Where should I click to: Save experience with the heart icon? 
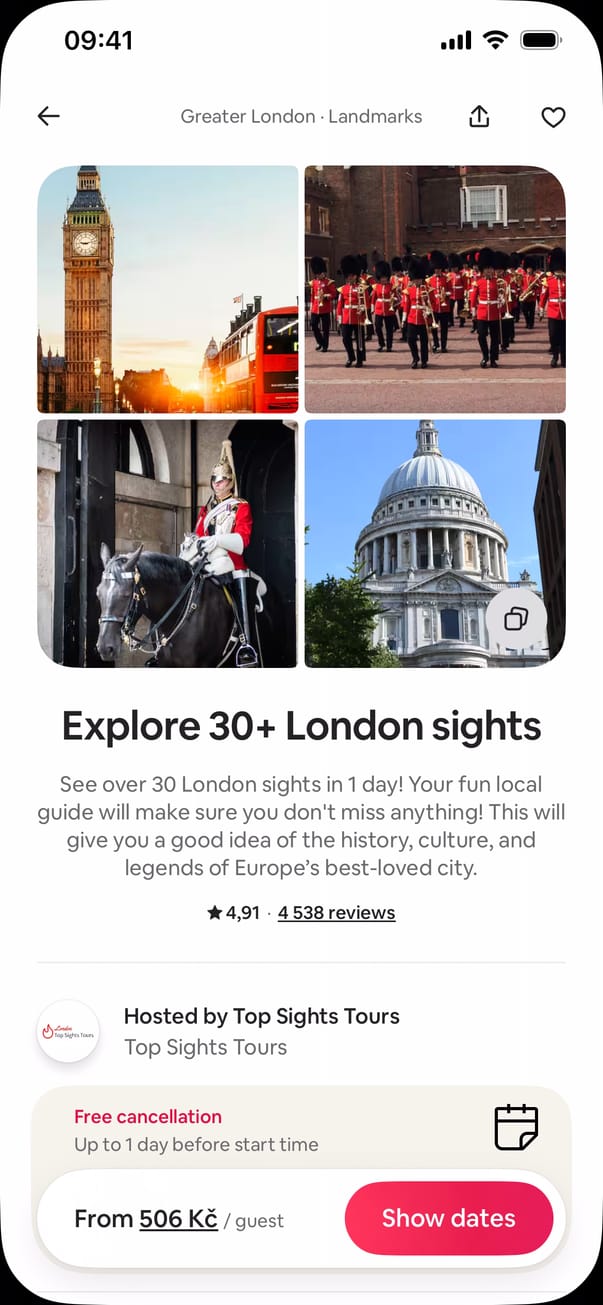coord(553,117)
